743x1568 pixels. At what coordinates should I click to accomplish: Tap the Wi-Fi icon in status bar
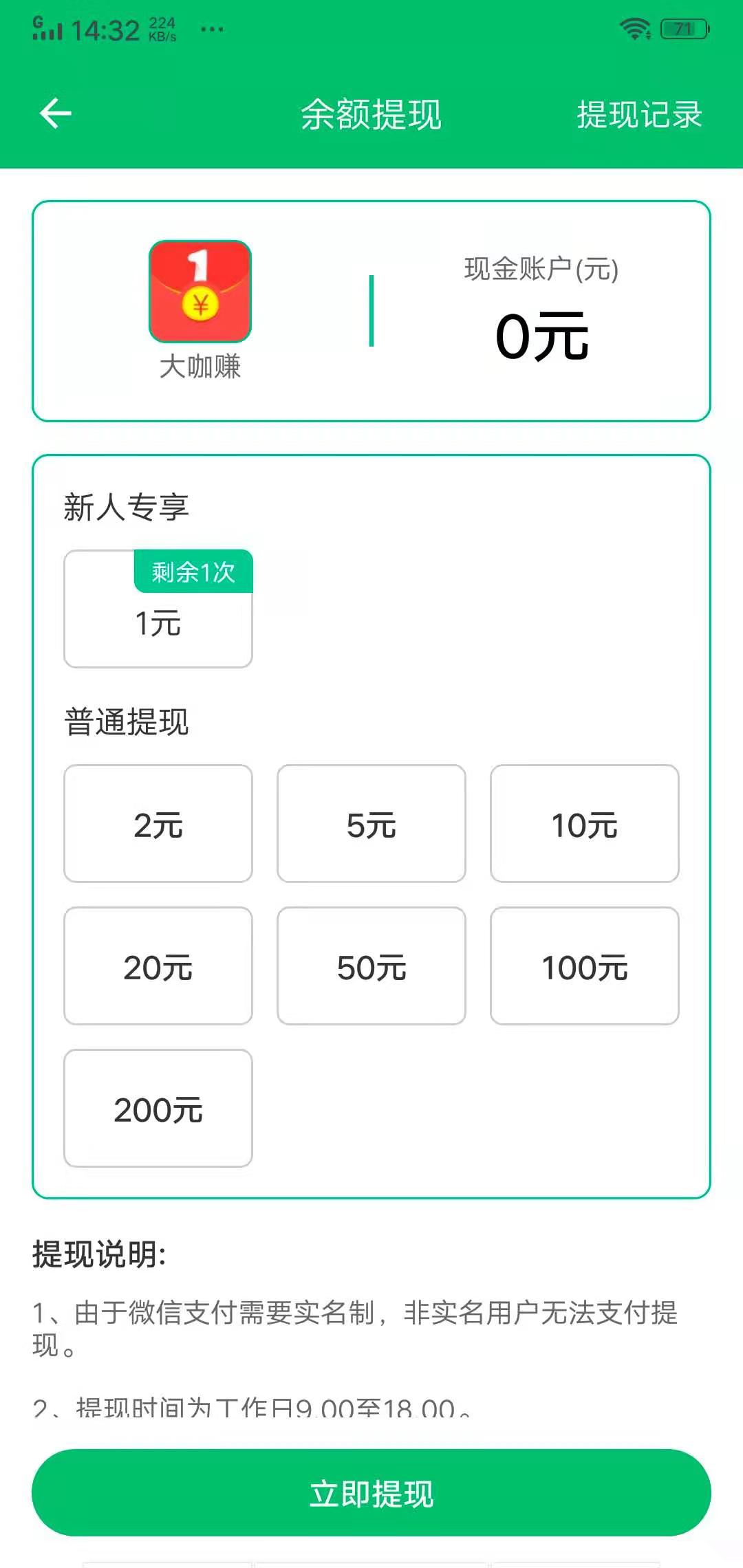tap(632, 28)
